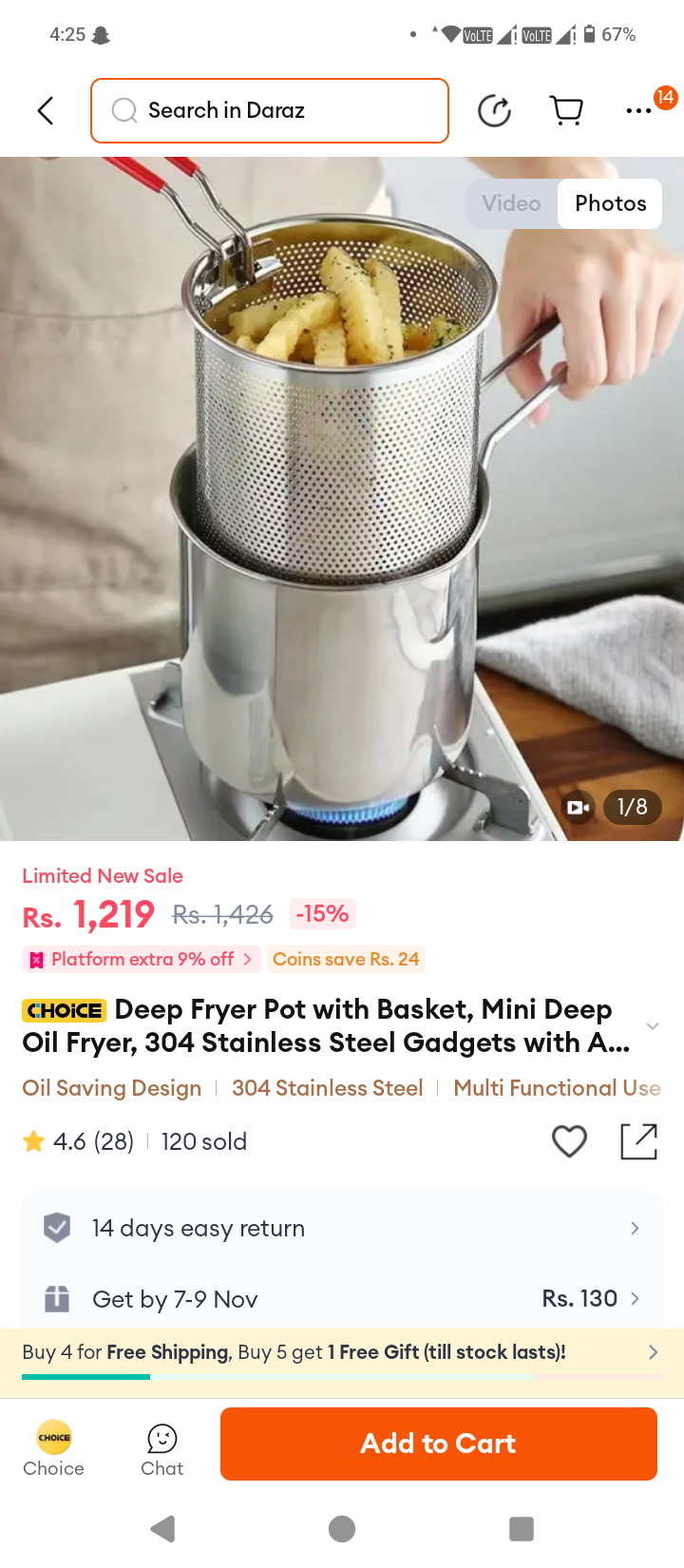Open the refresh icon beside search bar
This screenshot has width=684, height=1568.
point(494,110)
